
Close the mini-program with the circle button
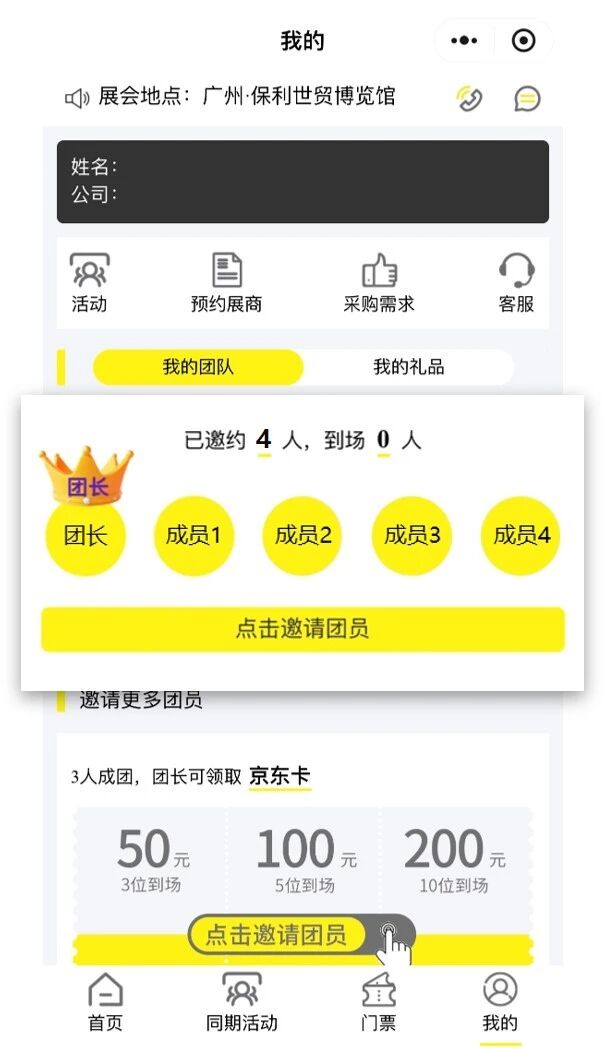[523, 41]
